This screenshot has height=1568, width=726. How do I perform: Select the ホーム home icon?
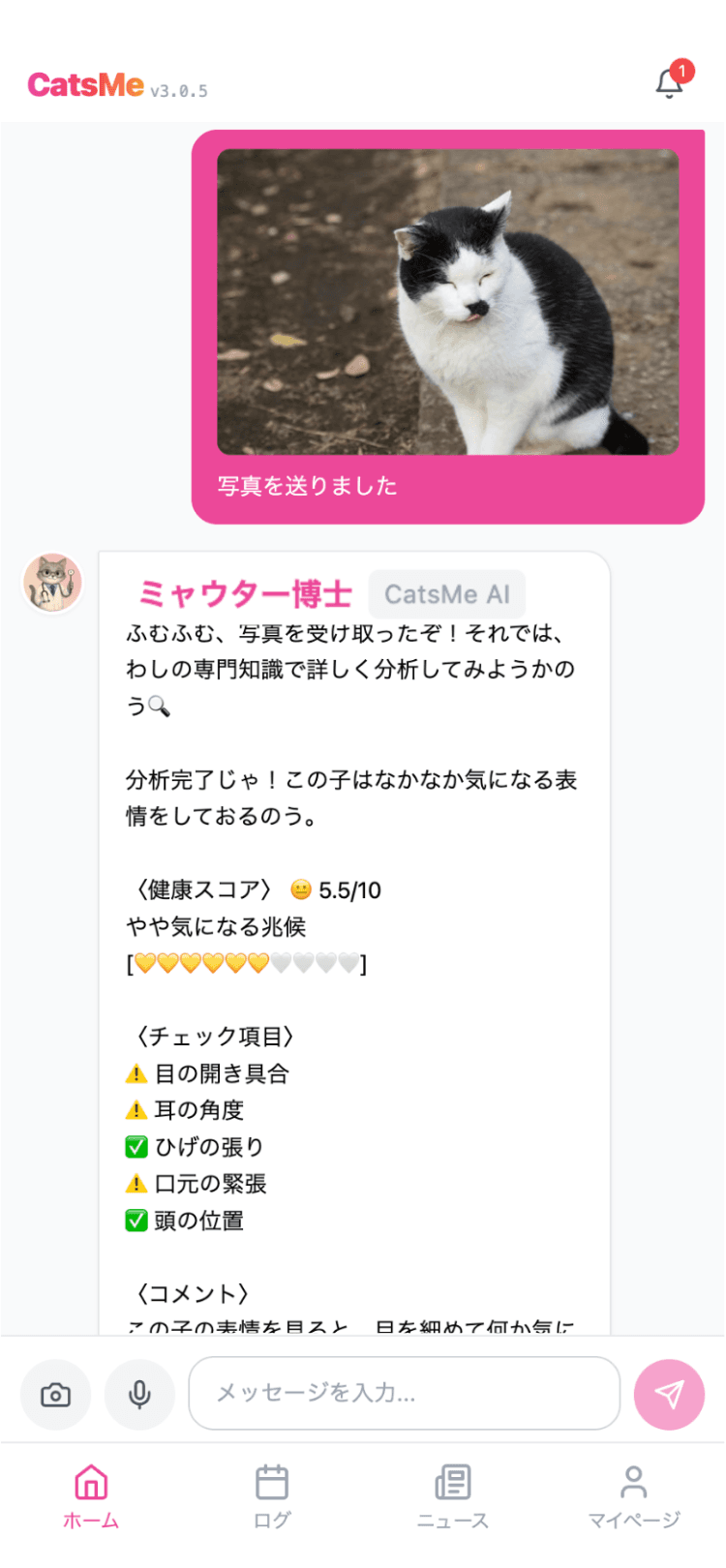click(x=89, y=1481)
